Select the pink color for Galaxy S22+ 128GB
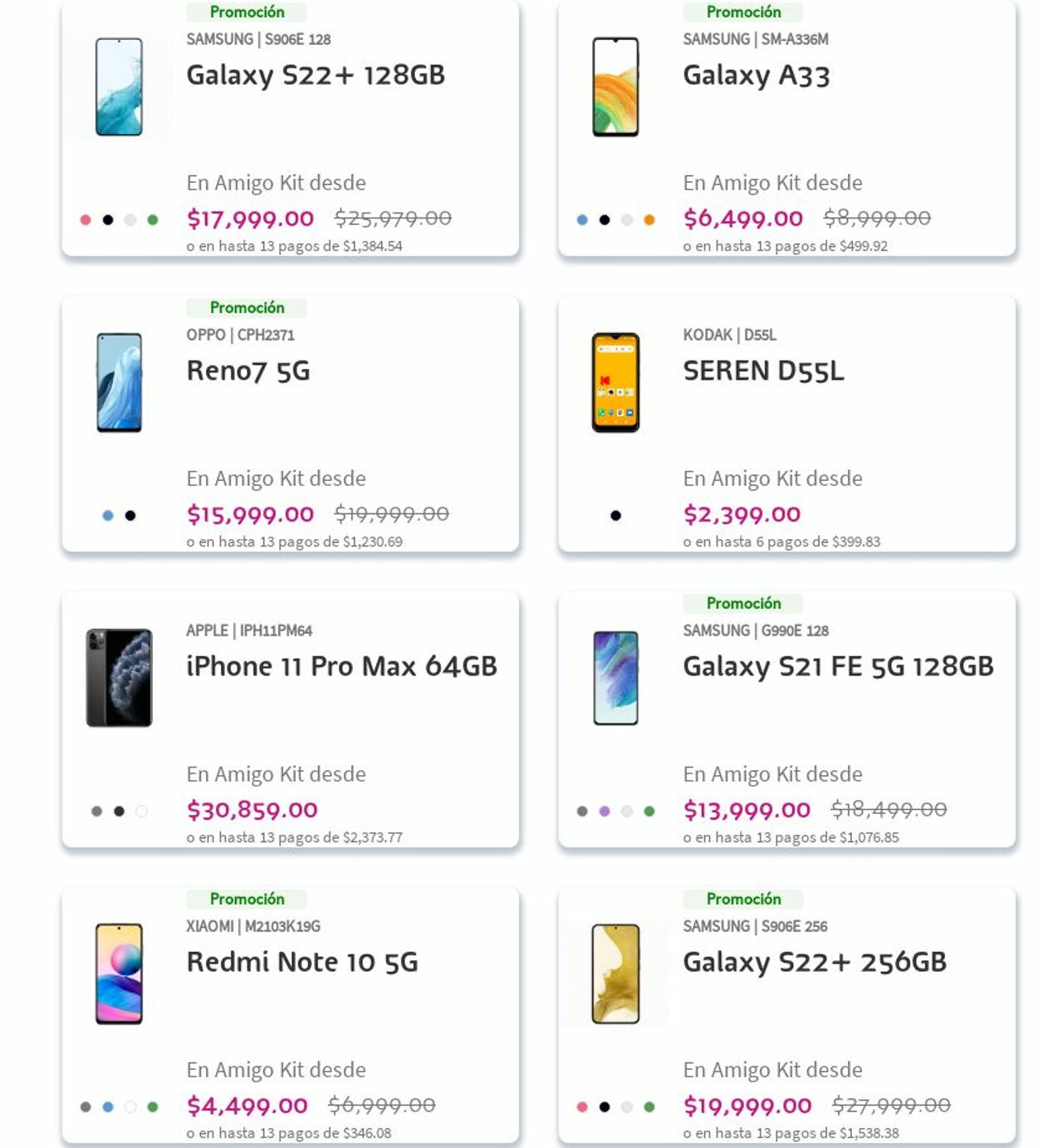The height and width of the screenshot is (1148, 1038). [86, 220]
